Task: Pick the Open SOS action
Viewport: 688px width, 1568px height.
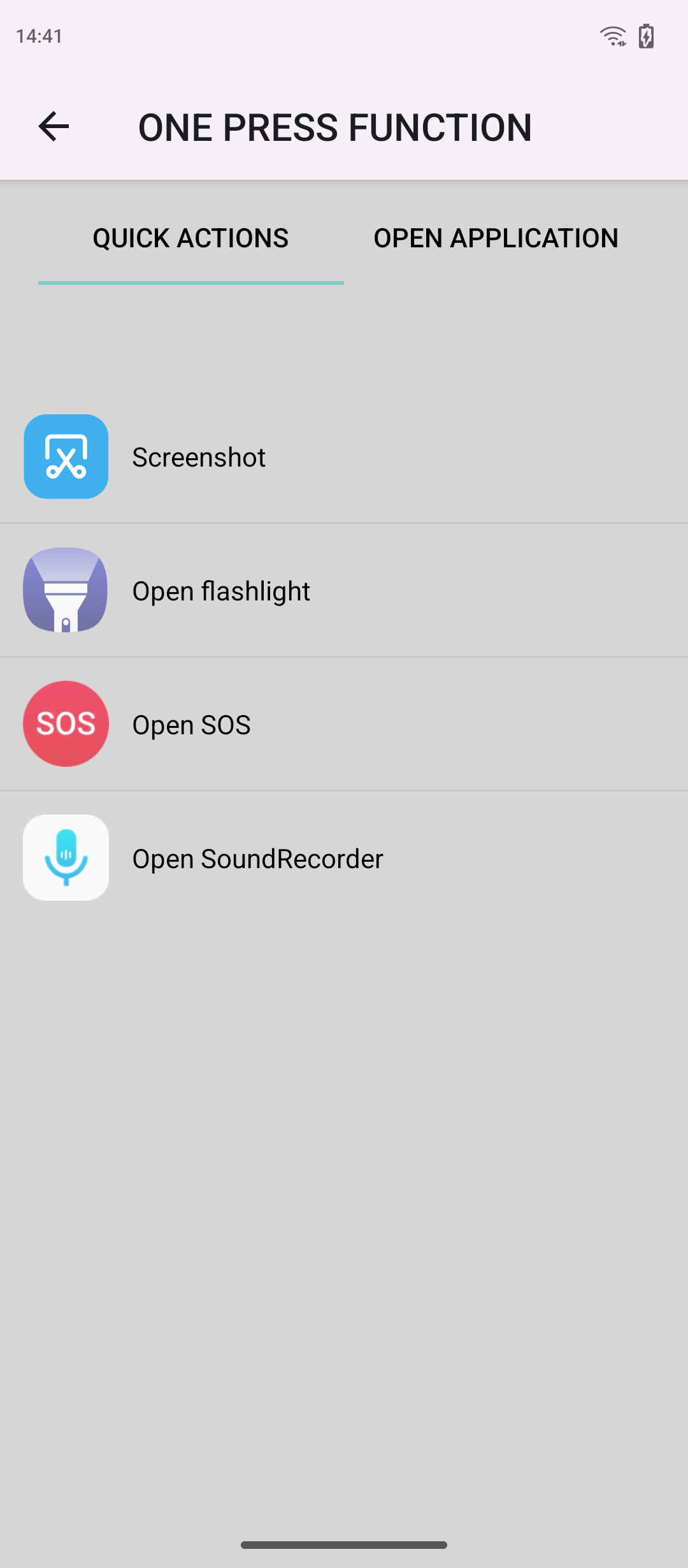Action: 191,725
